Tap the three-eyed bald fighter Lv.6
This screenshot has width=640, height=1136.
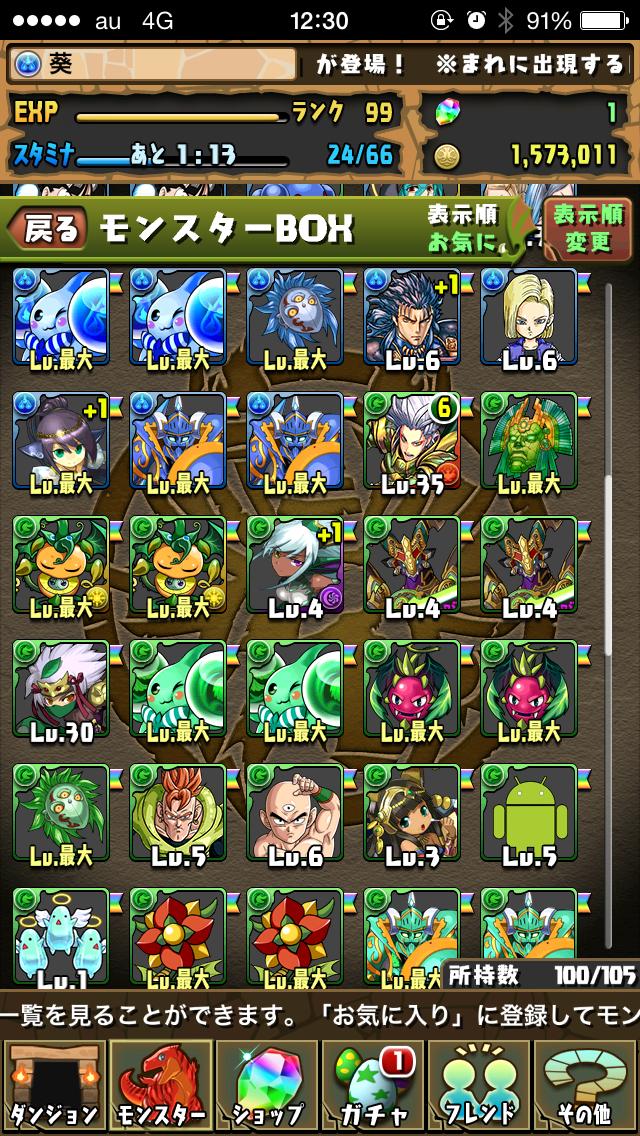(x=295, y=812)
